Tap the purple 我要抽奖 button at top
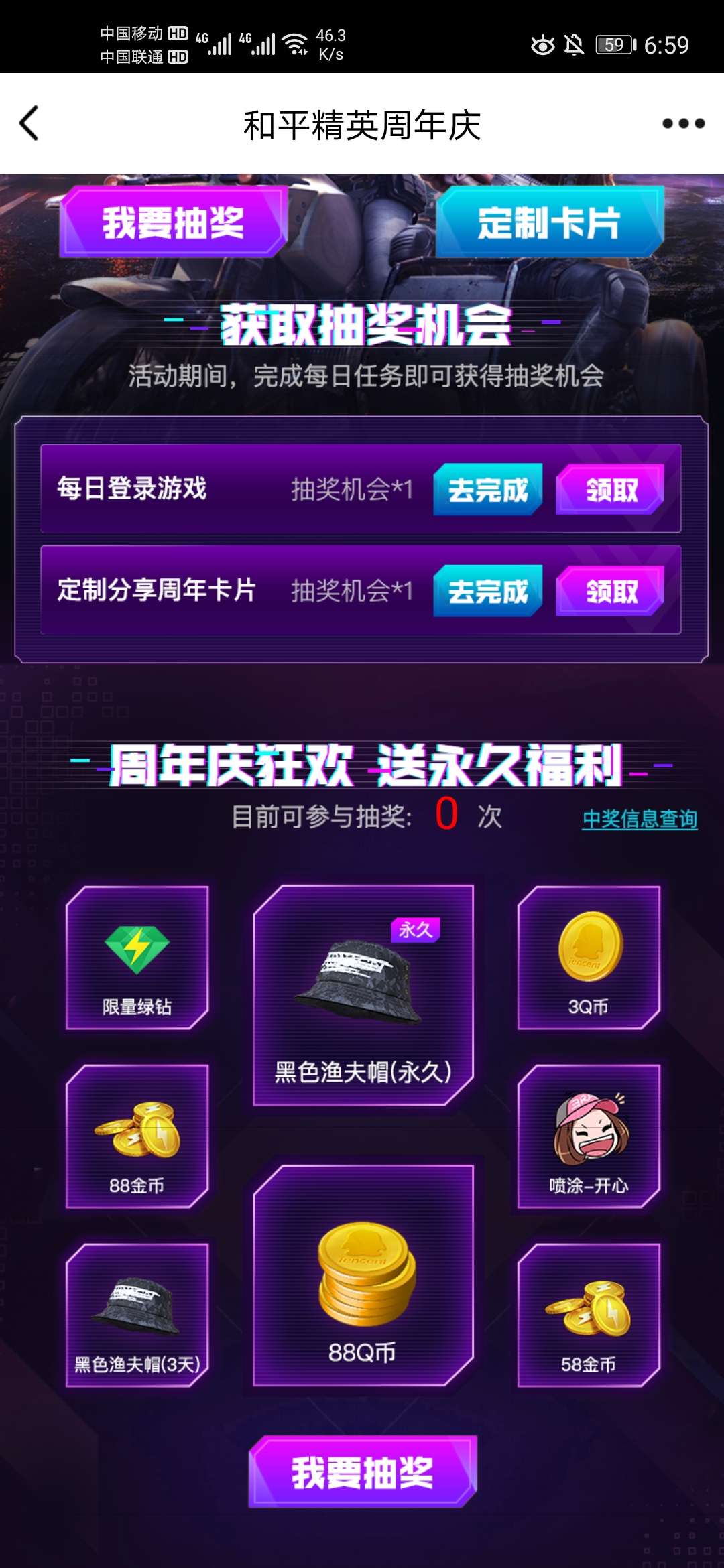The height and width of the screenshot is (1568, 724). [x=173, y=222]
